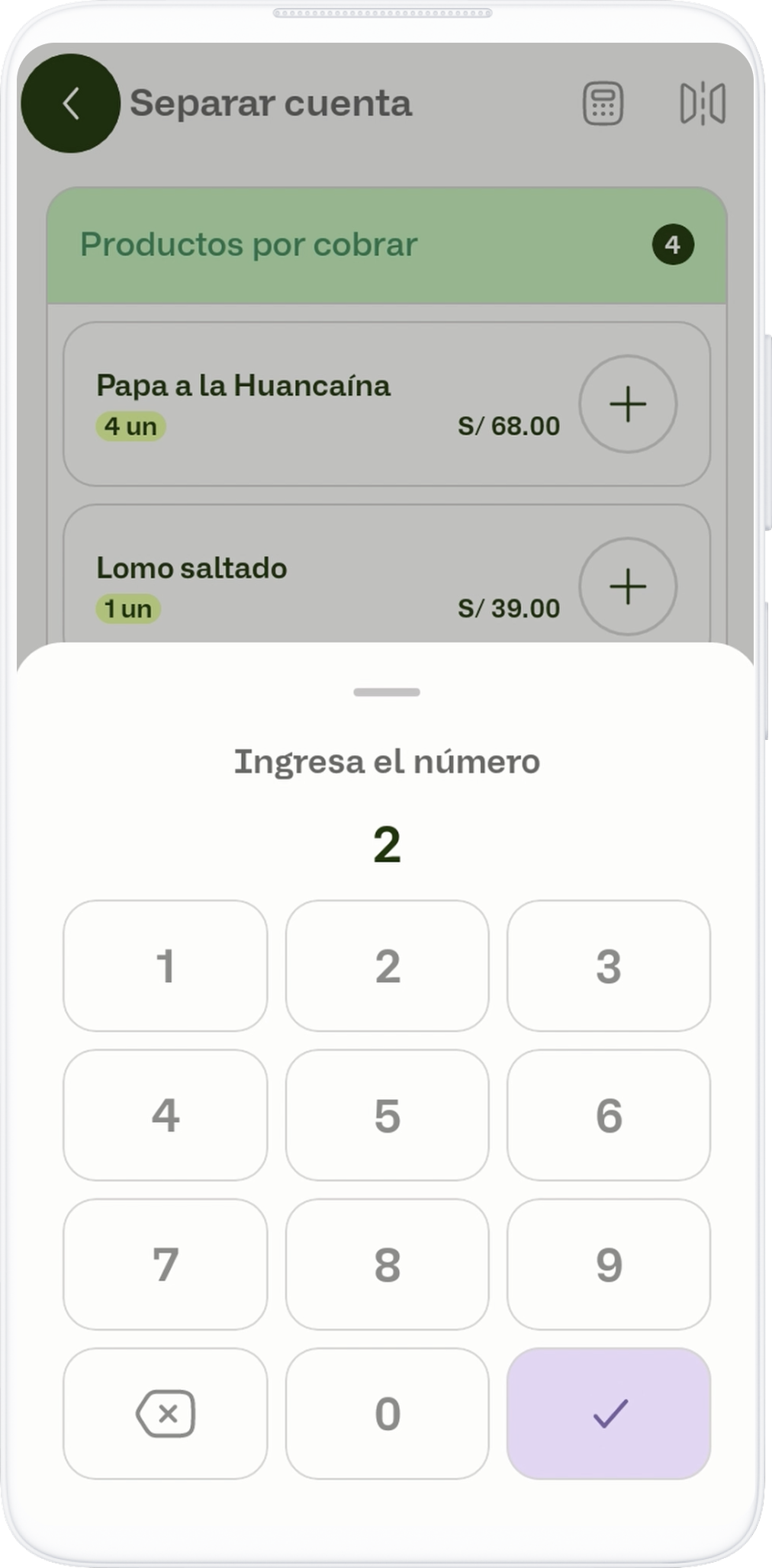
Task: Enter digit 1 on the keypad
Action: pyautogui.click(x=166, y=966)
